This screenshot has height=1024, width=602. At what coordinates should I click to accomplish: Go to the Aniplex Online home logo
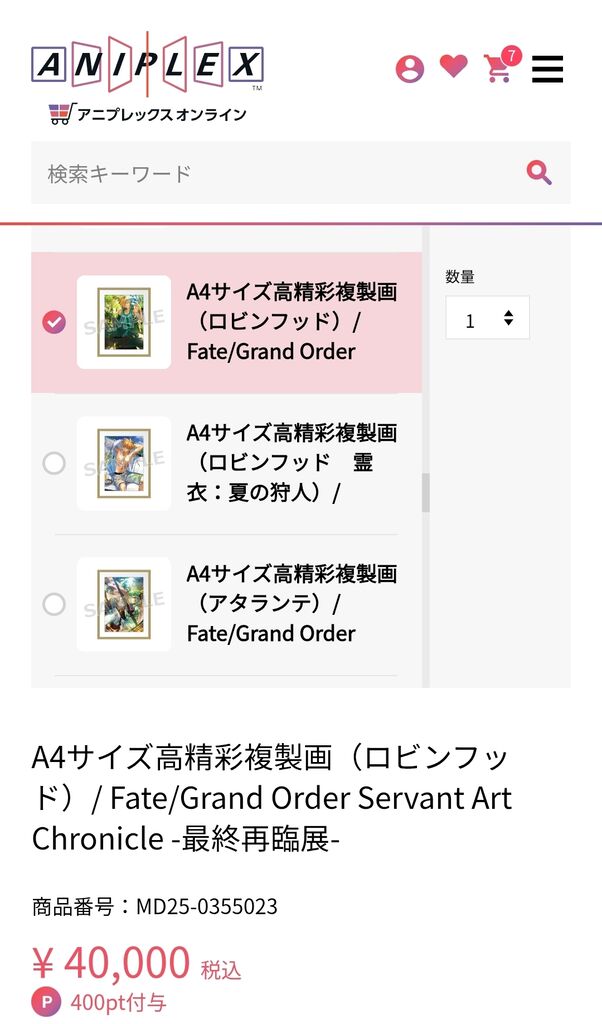(147, 78)
